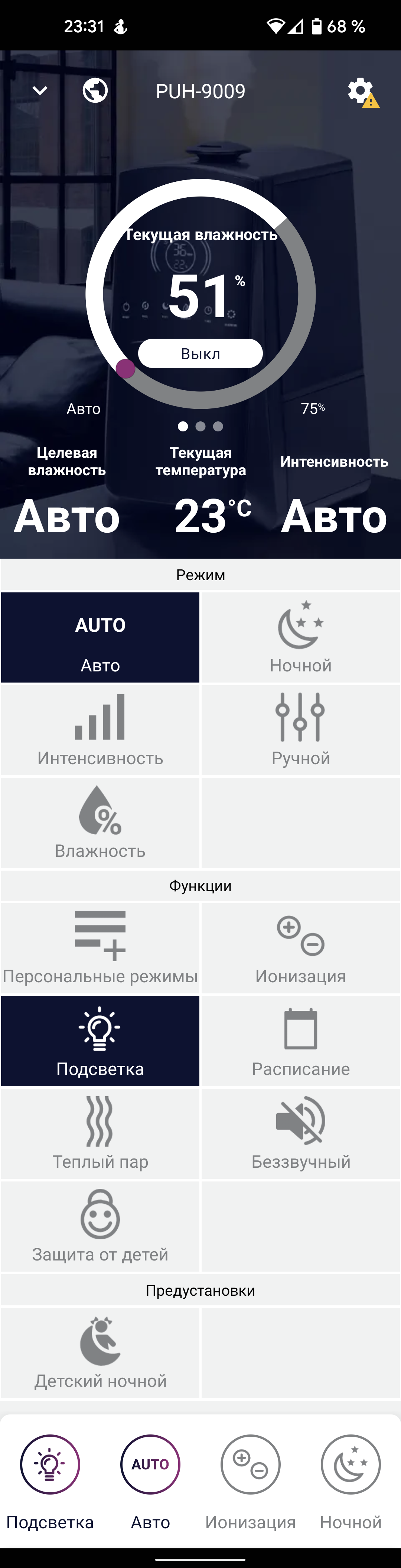Select the Ночной mode tile
The width and height of the screenshot is (401, 1568).
tap(300, 637)
